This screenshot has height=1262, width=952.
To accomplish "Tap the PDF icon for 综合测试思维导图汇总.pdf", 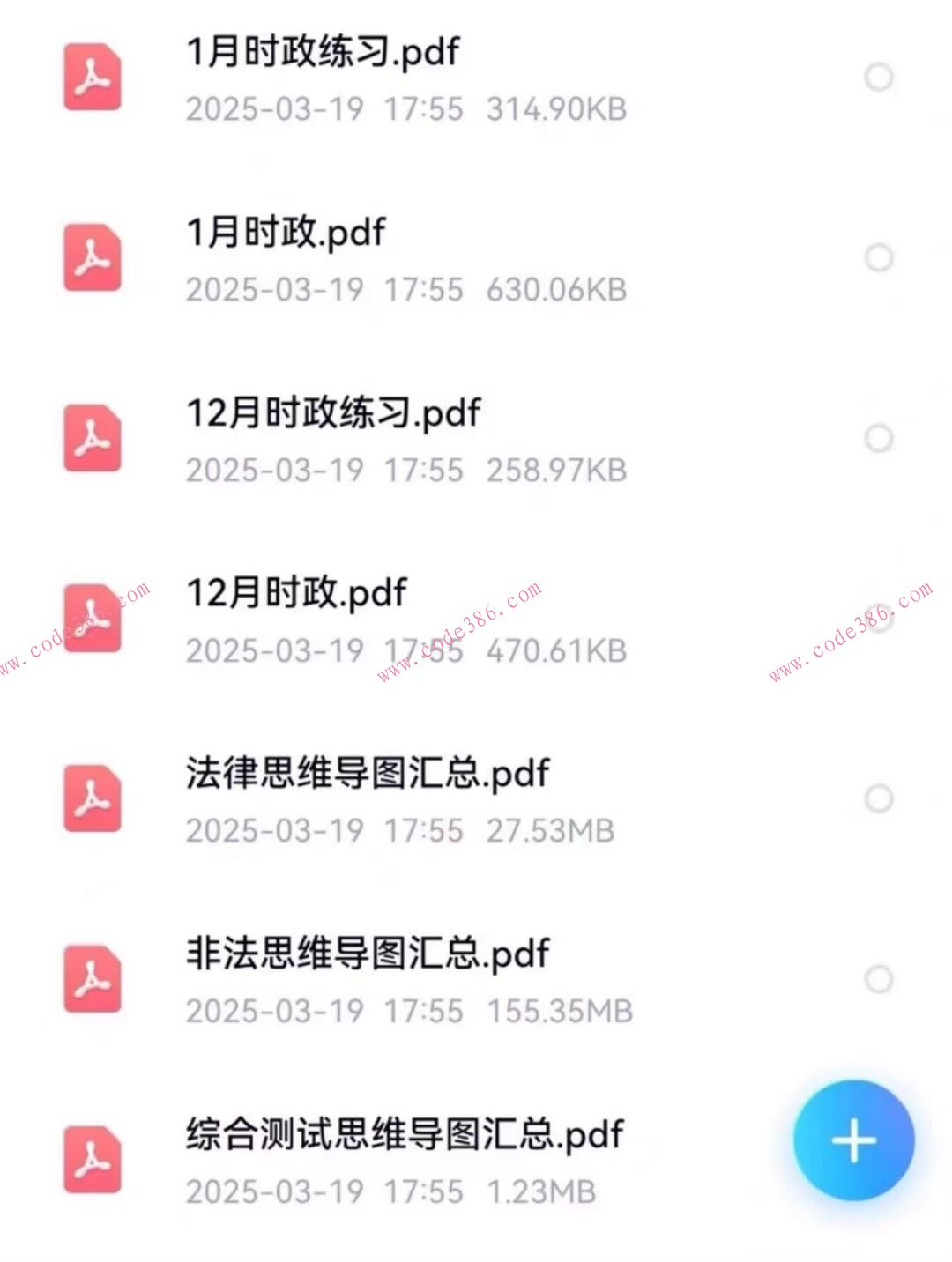I will [91, 1160].
